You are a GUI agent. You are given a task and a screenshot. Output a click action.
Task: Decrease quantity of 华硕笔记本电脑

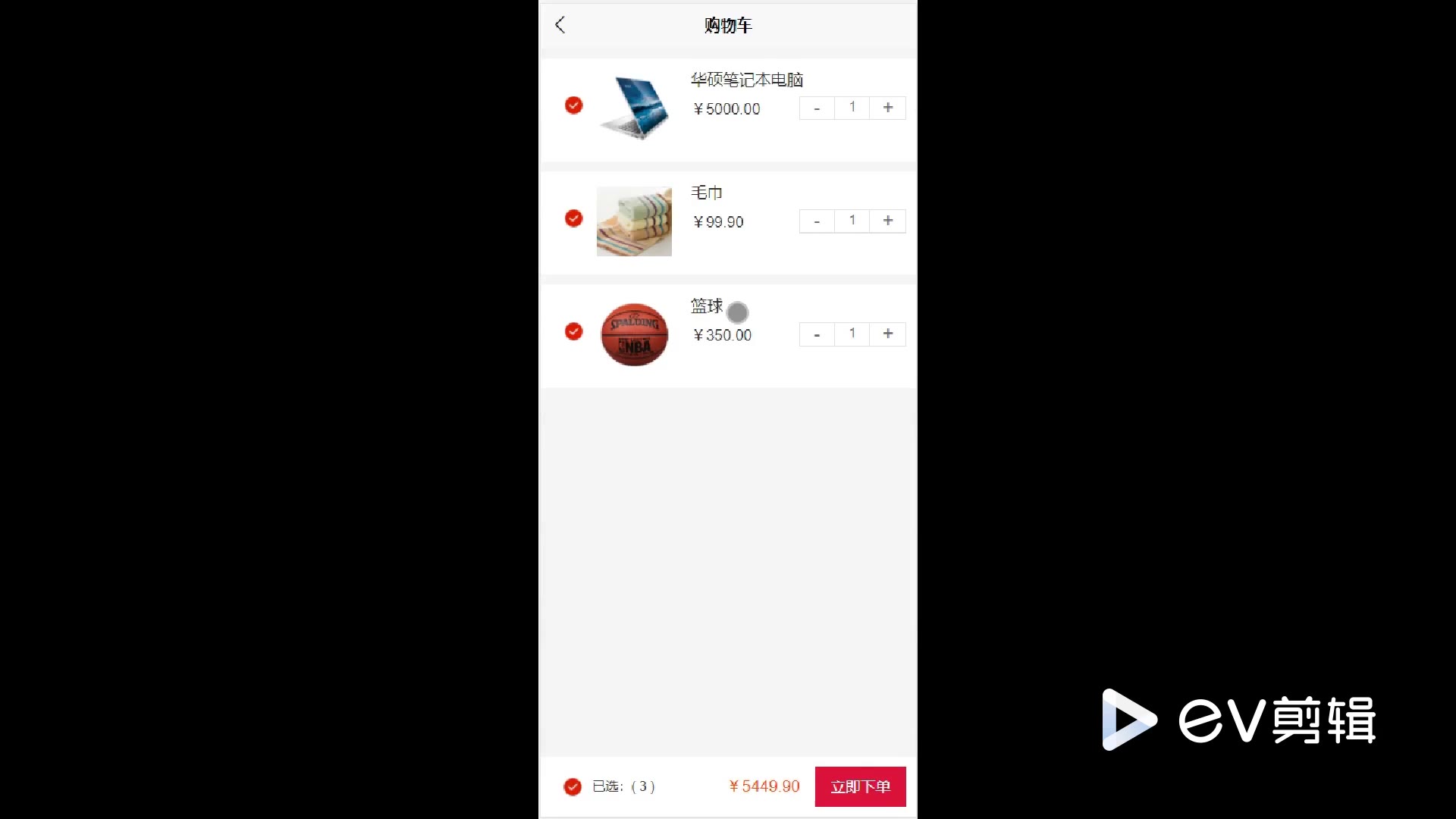pyautogui.click(x=817, y=108)
